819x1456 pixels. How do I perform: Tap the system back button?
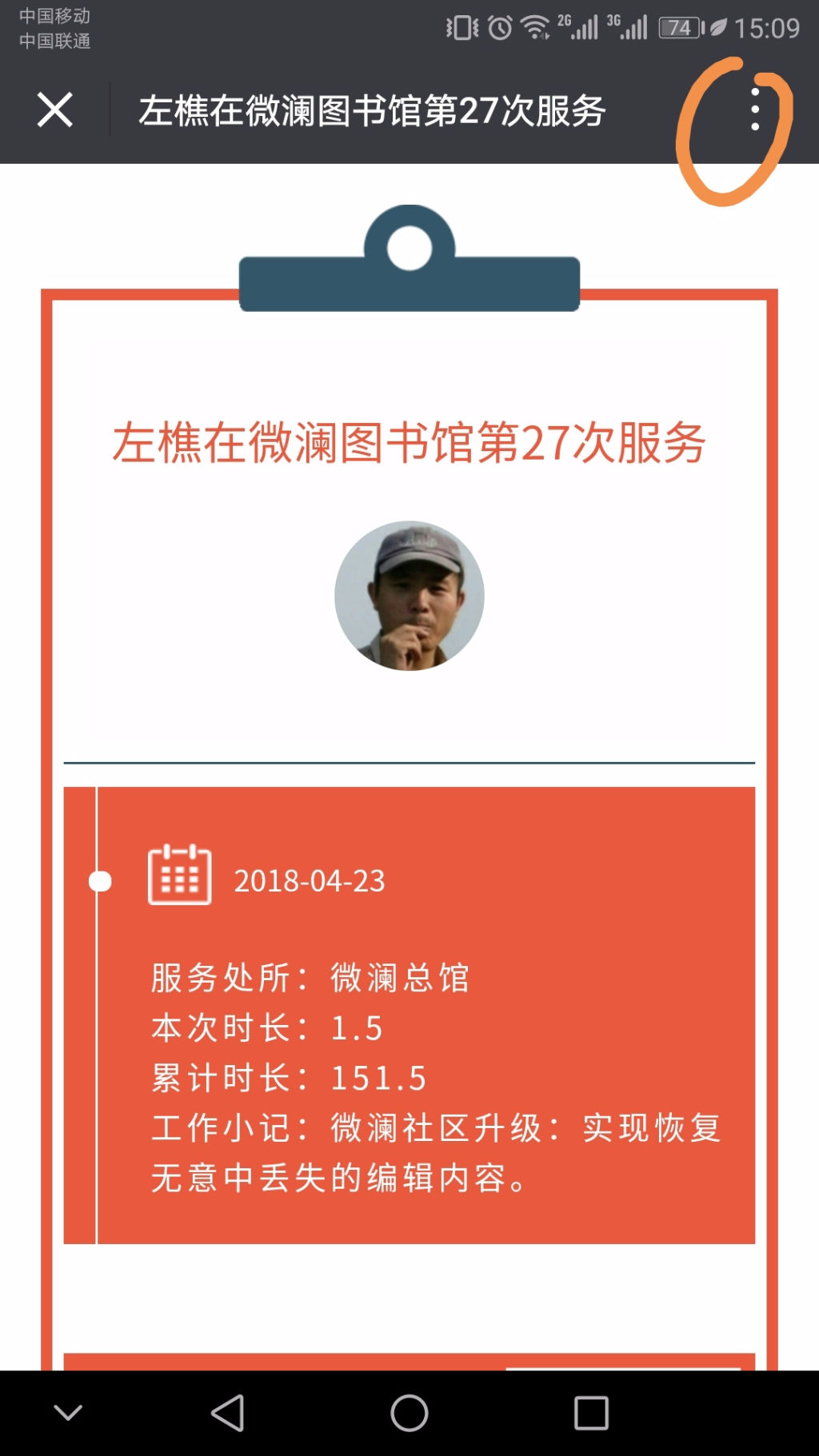point(228,1413)
